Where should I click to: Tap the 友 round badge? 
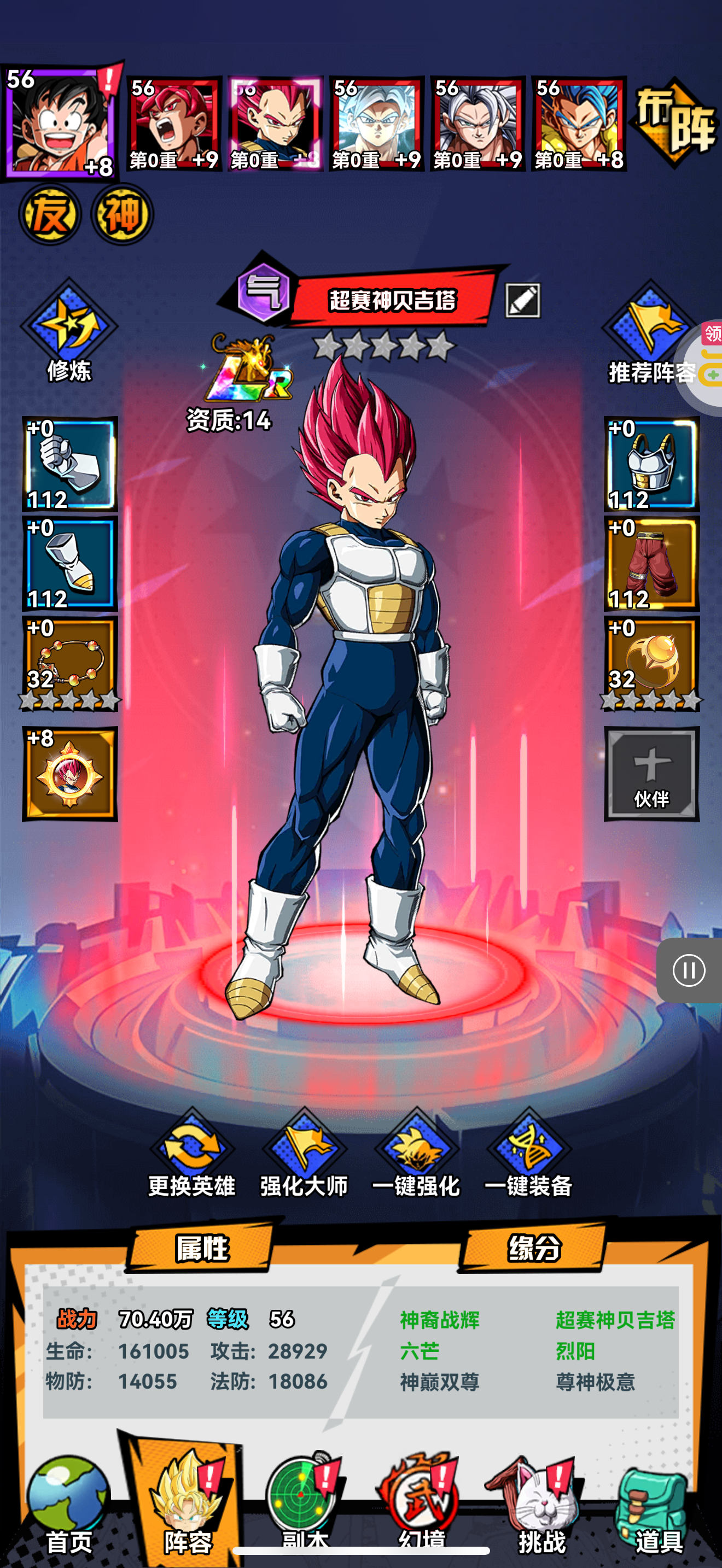[x=50, y=214]
